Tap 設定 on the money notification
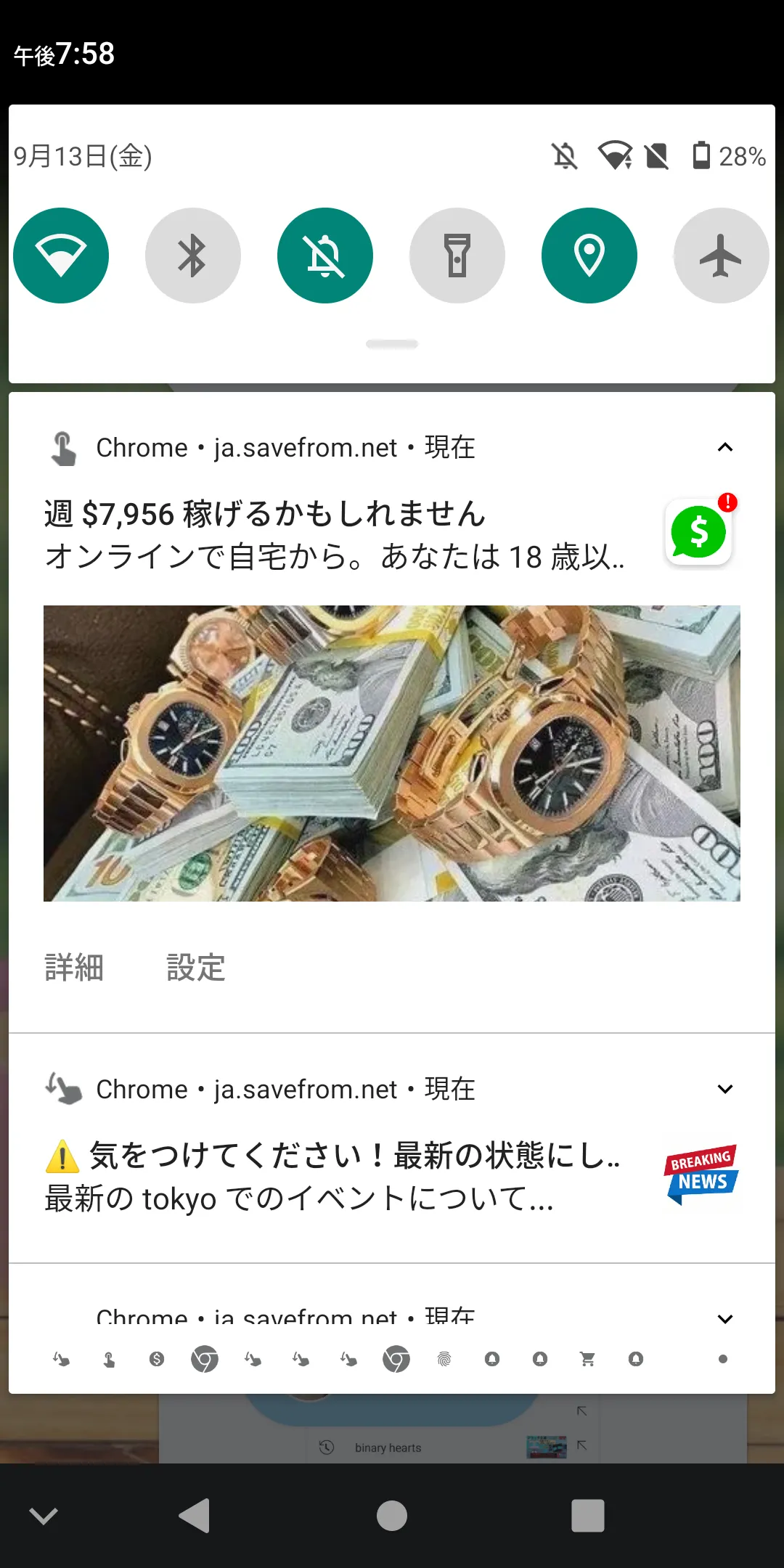 [x=196, y=968]
